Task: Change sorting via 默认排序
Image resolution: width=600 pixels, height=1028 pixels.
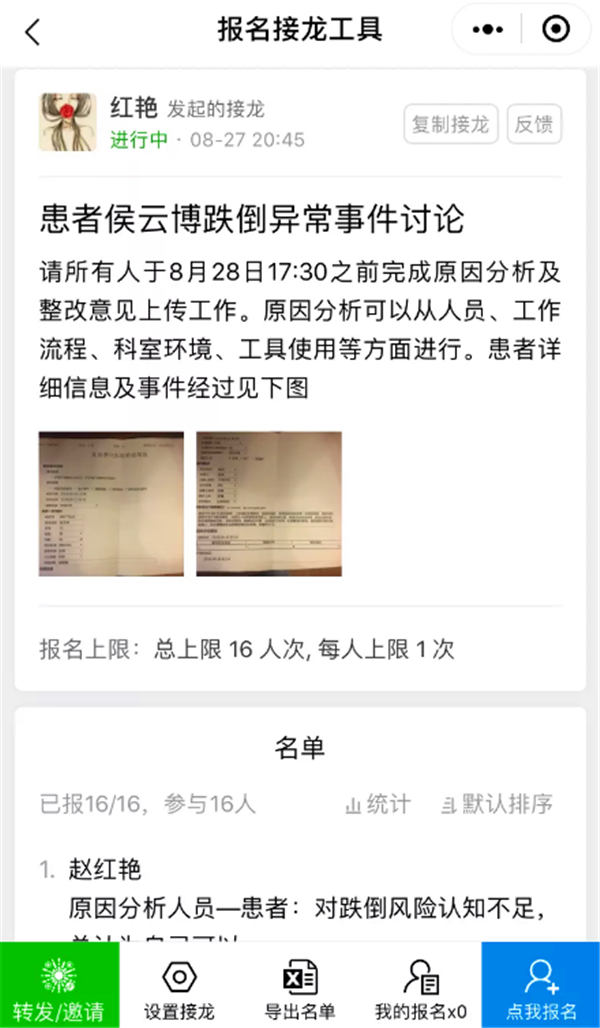Action: tap(497, 804)
